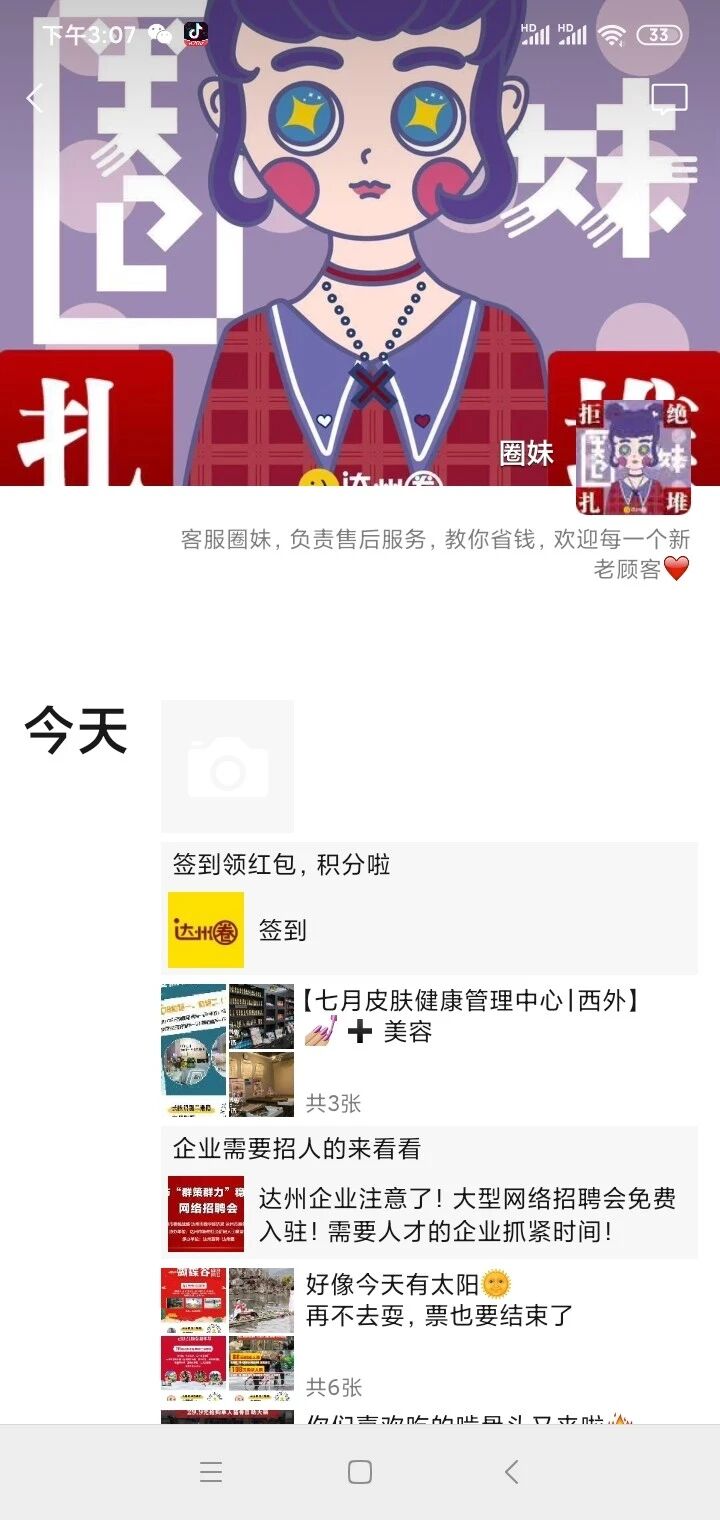This screenshot has width=720, height=1520.
Task: Tap the camera tile to post a moment
Action: [228, 766]
